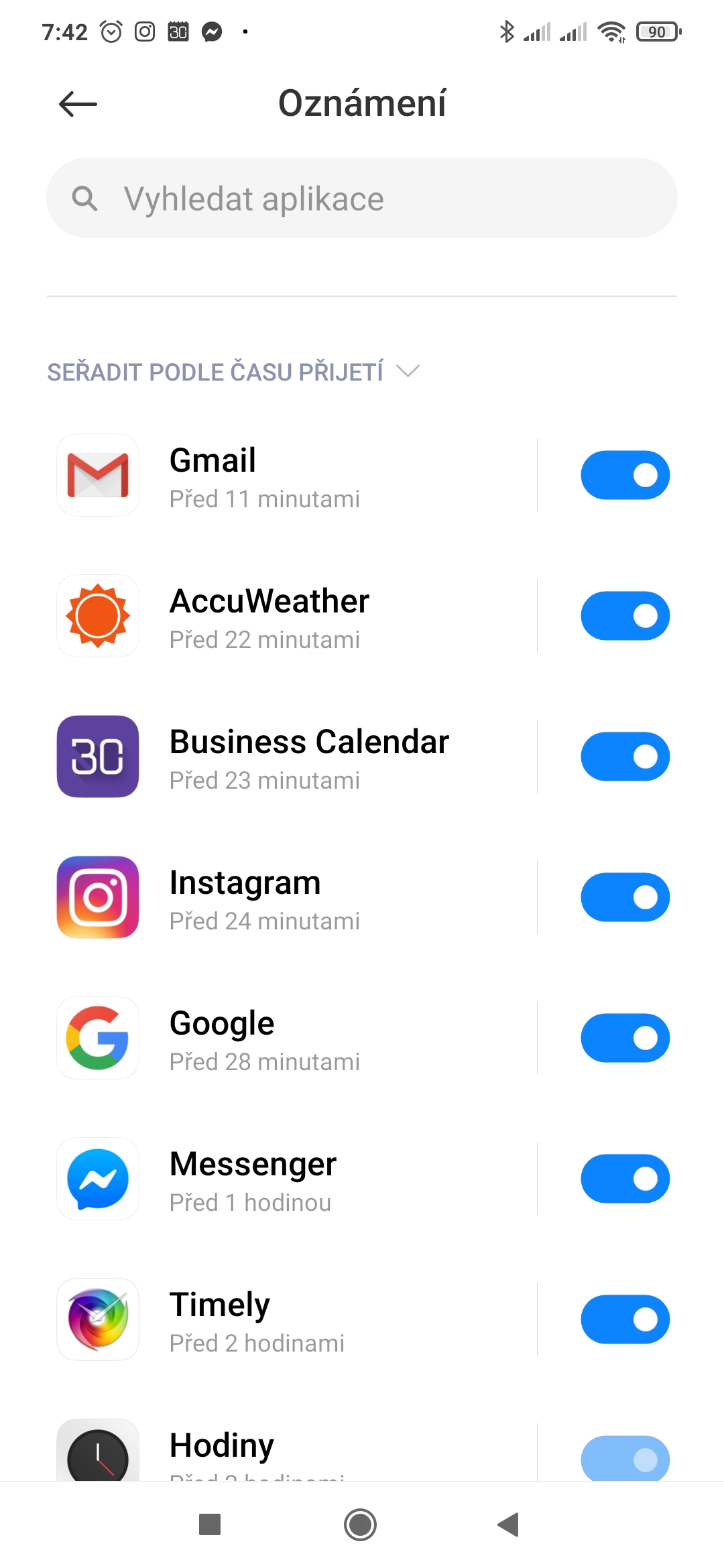
Task: Turn off Timely notifications toggle
Action: [625, 1319]
